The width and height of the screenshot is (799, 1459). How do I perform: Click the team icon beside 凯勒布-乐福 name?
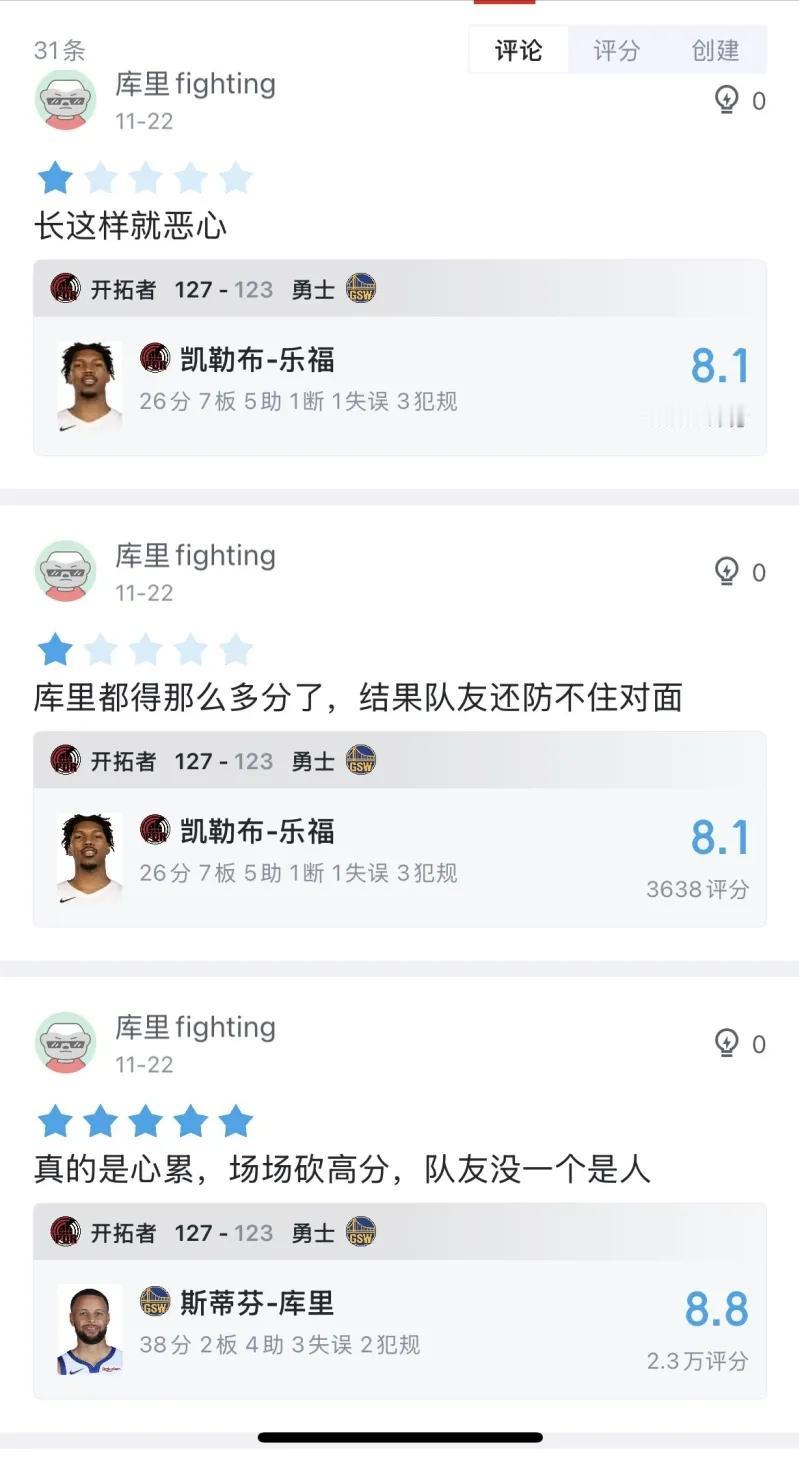[154, 357]
